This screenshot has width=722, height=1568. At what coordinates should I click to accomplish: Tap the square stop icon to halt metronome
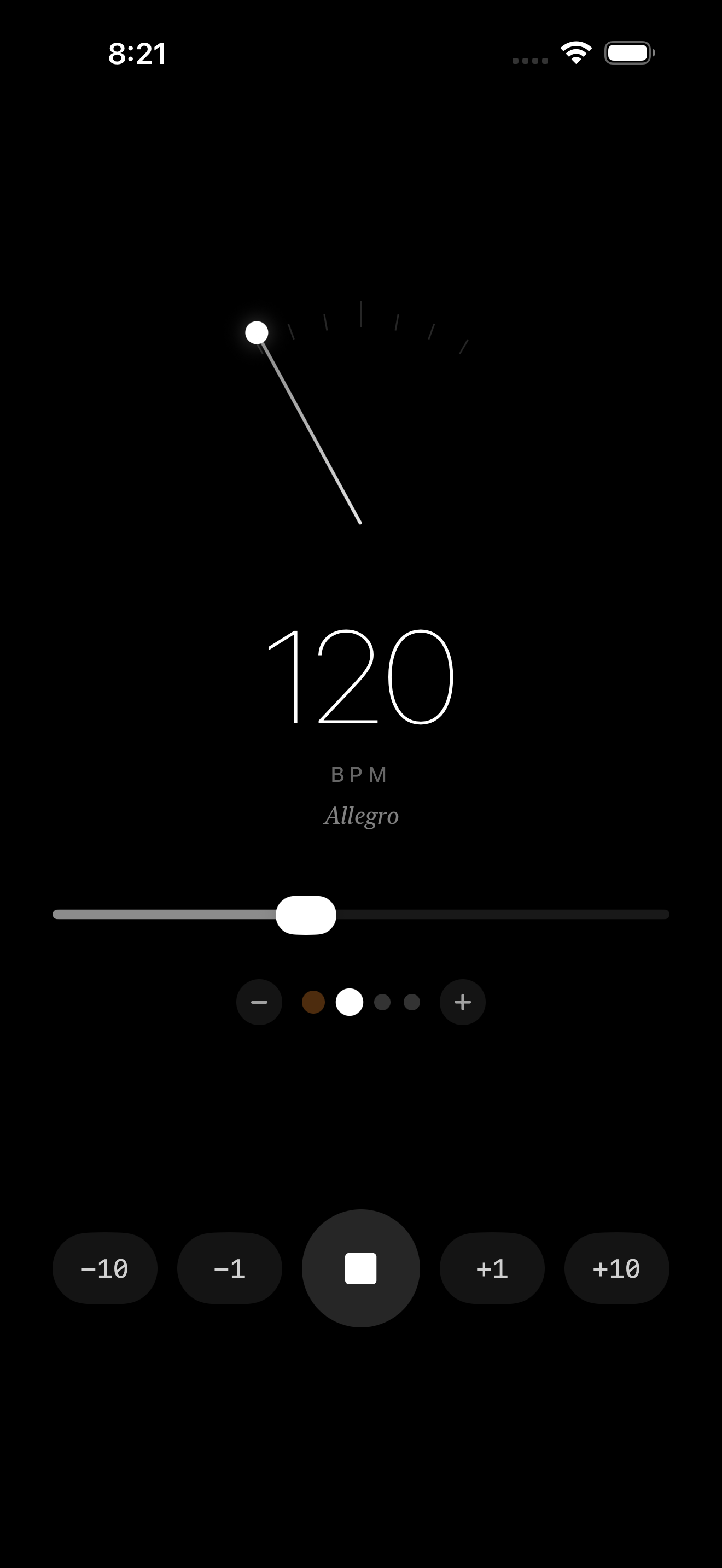pyautogui.click(x=360, y=1268)
